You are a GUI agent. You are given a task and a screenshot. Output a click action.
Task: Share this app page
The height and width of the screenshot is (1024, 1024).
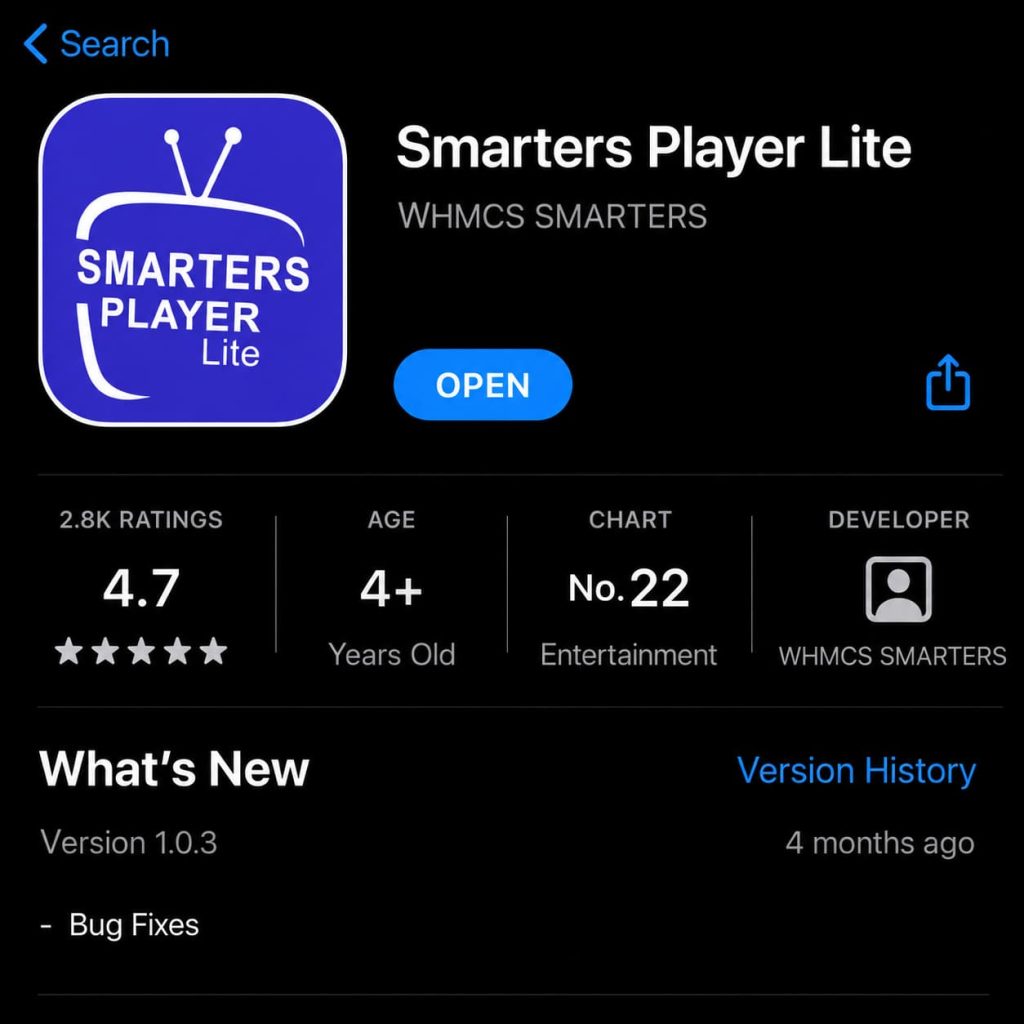pyautogui.click(x=948, y=383)
